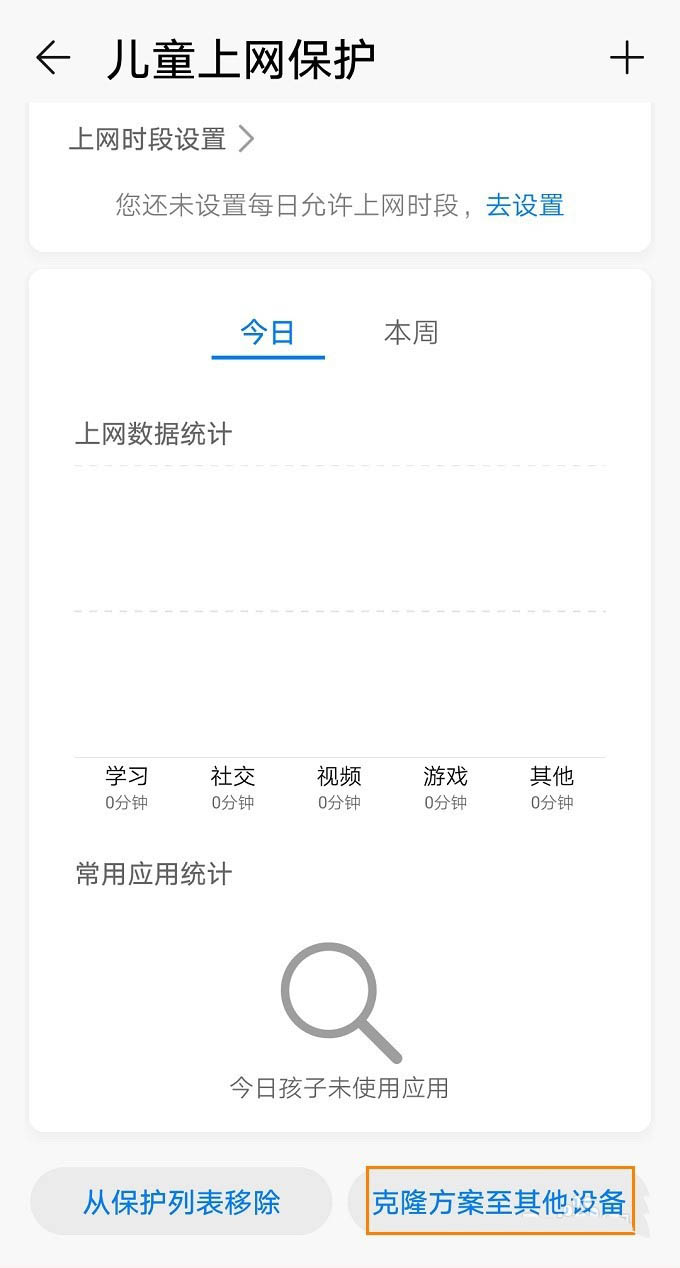
Task: Switch to the 本周 tab
Action: point(411,333)
